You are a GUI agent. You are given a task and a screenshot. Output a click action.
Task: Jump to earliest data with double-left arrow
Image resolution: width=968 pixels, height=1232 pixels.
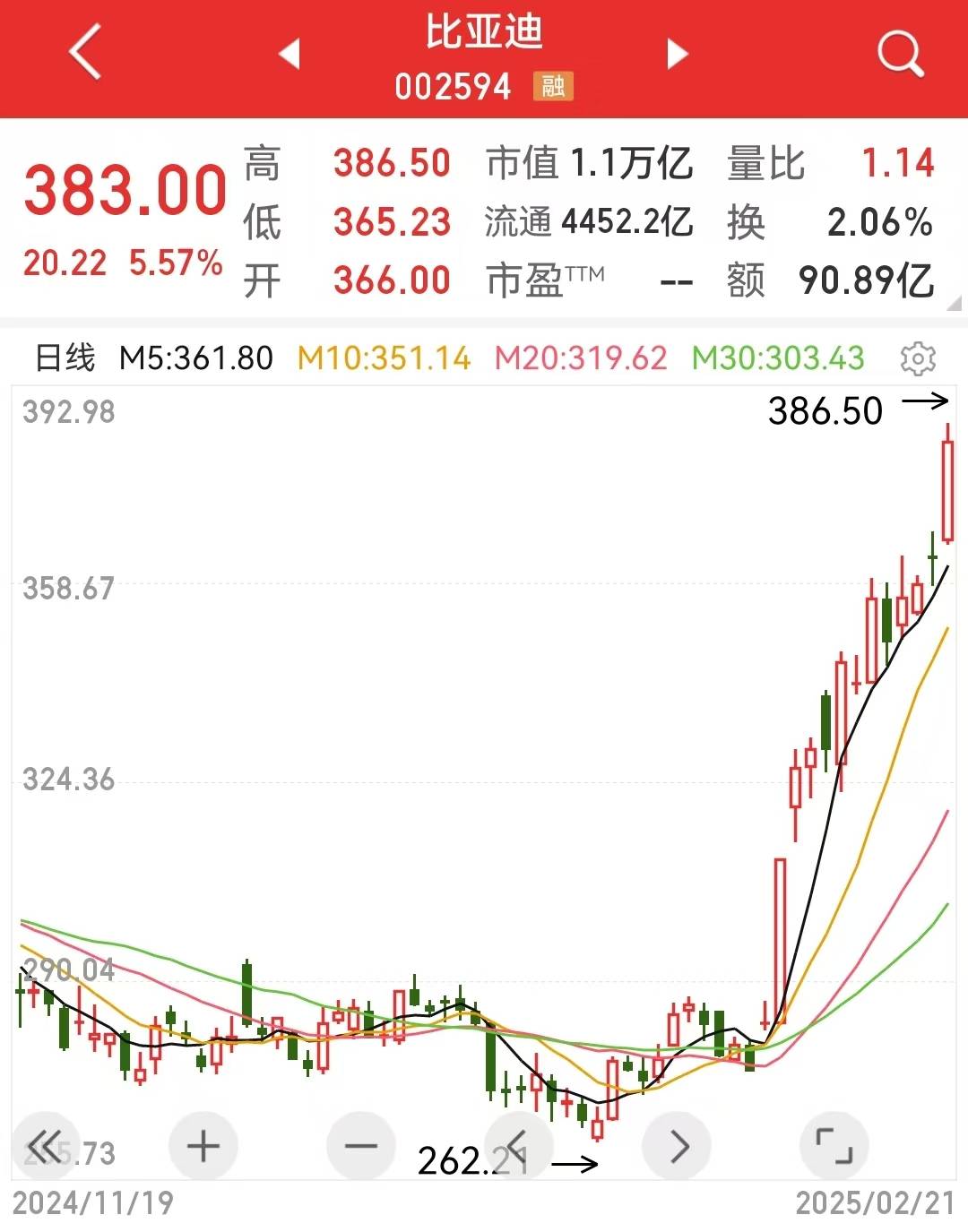pyautogui.click(x=47, y=1144)
